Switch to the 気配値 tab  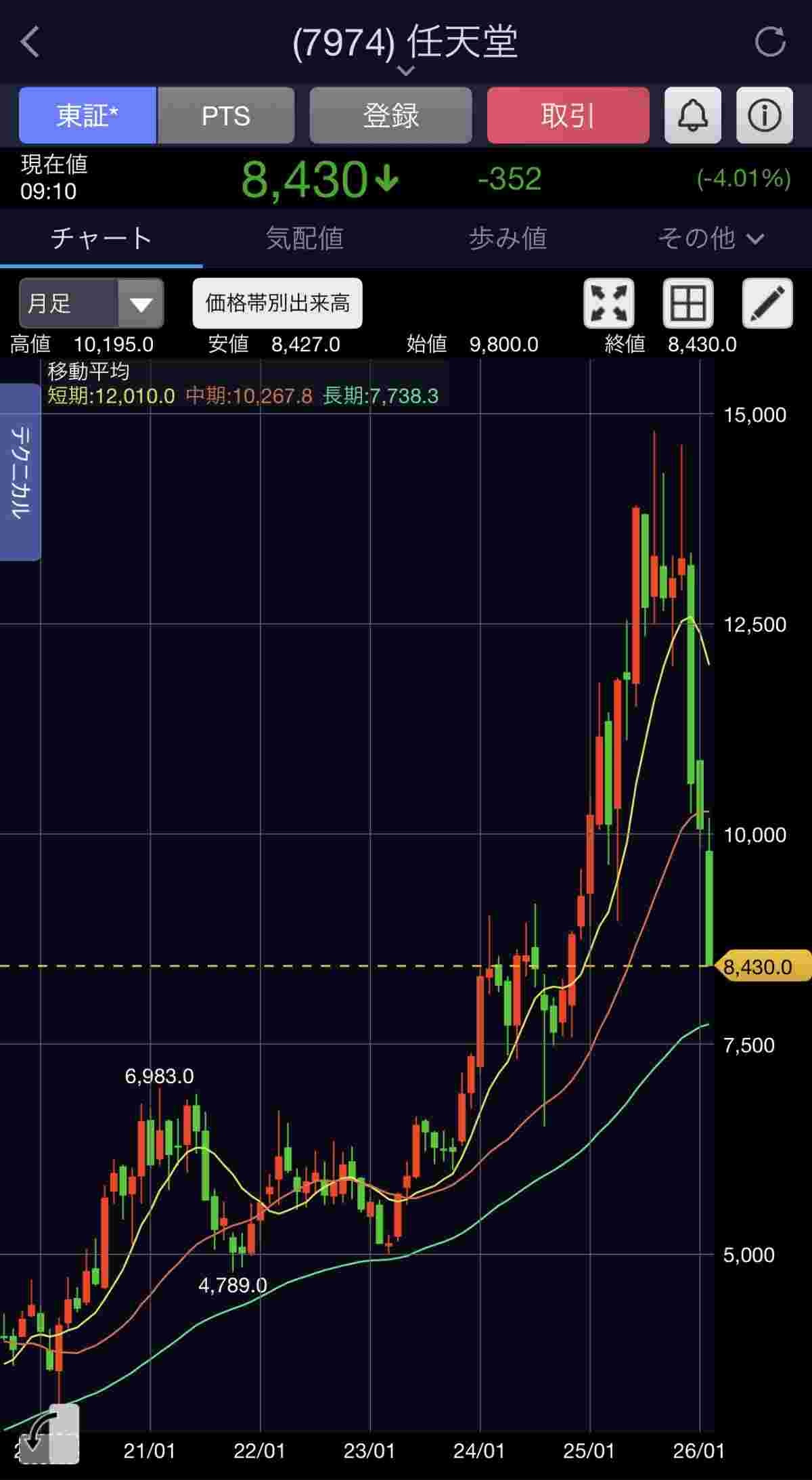[x=304, y=238]
